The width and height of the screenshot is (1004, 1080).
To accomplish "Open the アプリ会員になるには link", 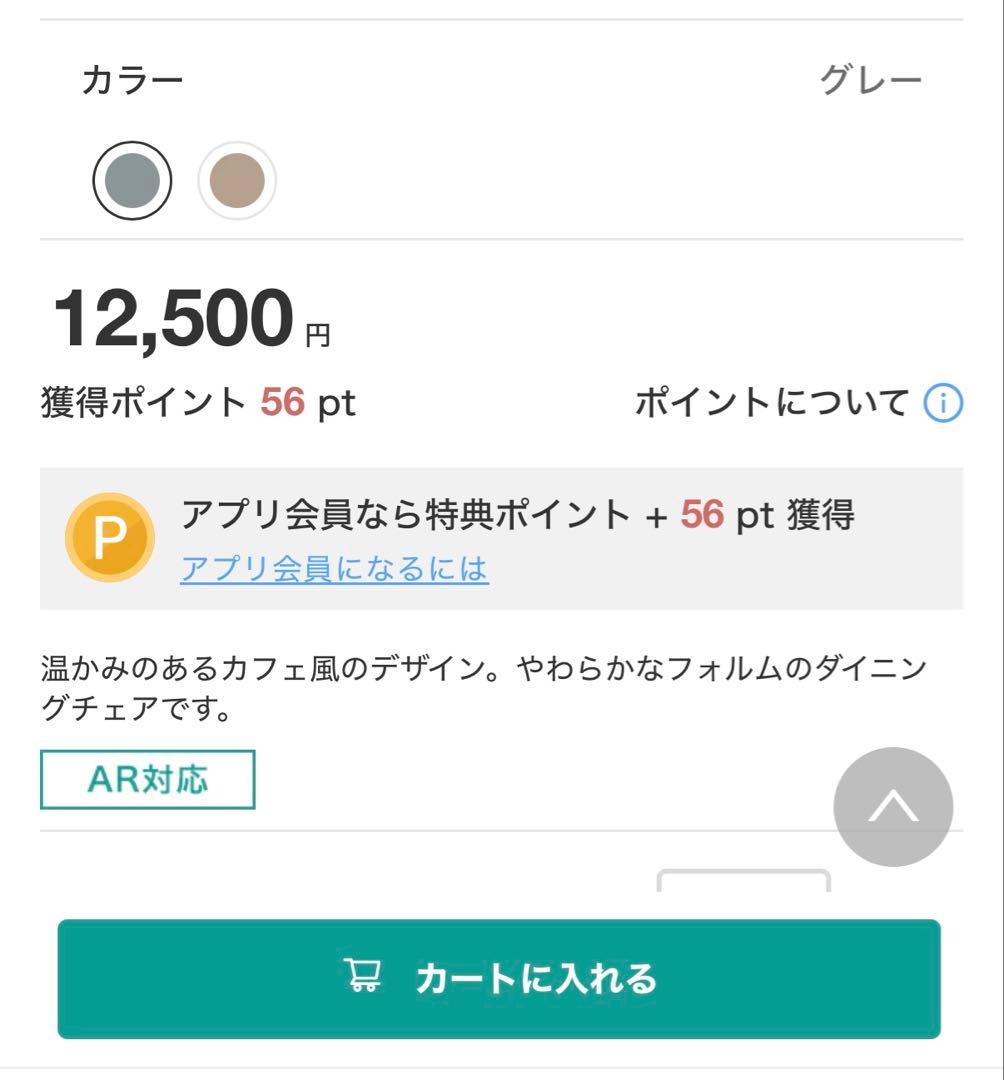I will pos(335,570).
